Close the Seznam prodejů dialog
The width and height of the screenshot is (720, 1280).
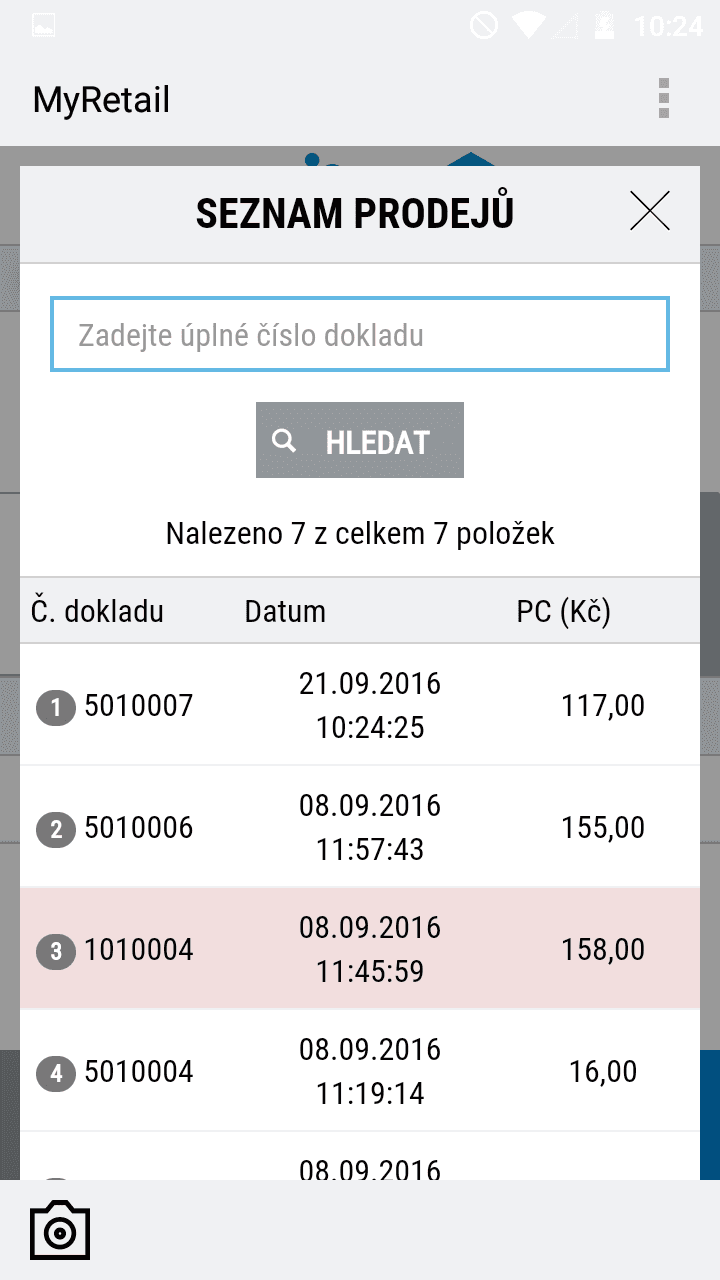[x=650, y=211]
